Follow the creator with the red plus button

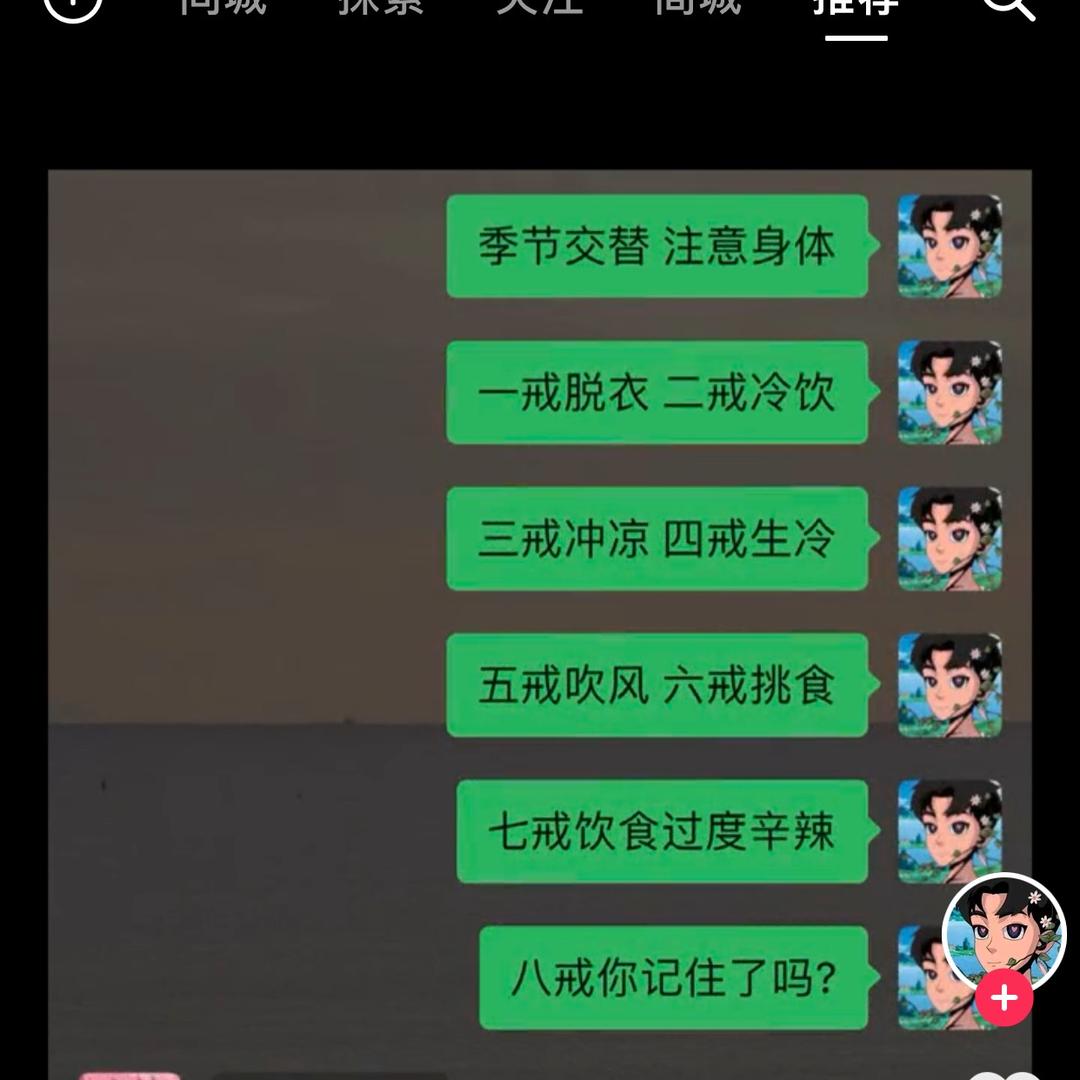pyautogui.click(x=1004, y=997)
